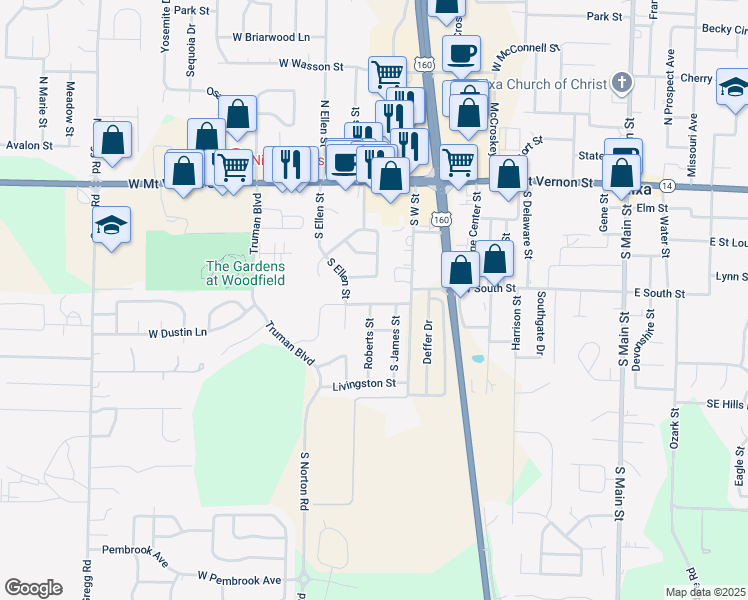748x600 pixels.
Task: Open the shopping bag marker covering Gene St
Action: (621, 176)
